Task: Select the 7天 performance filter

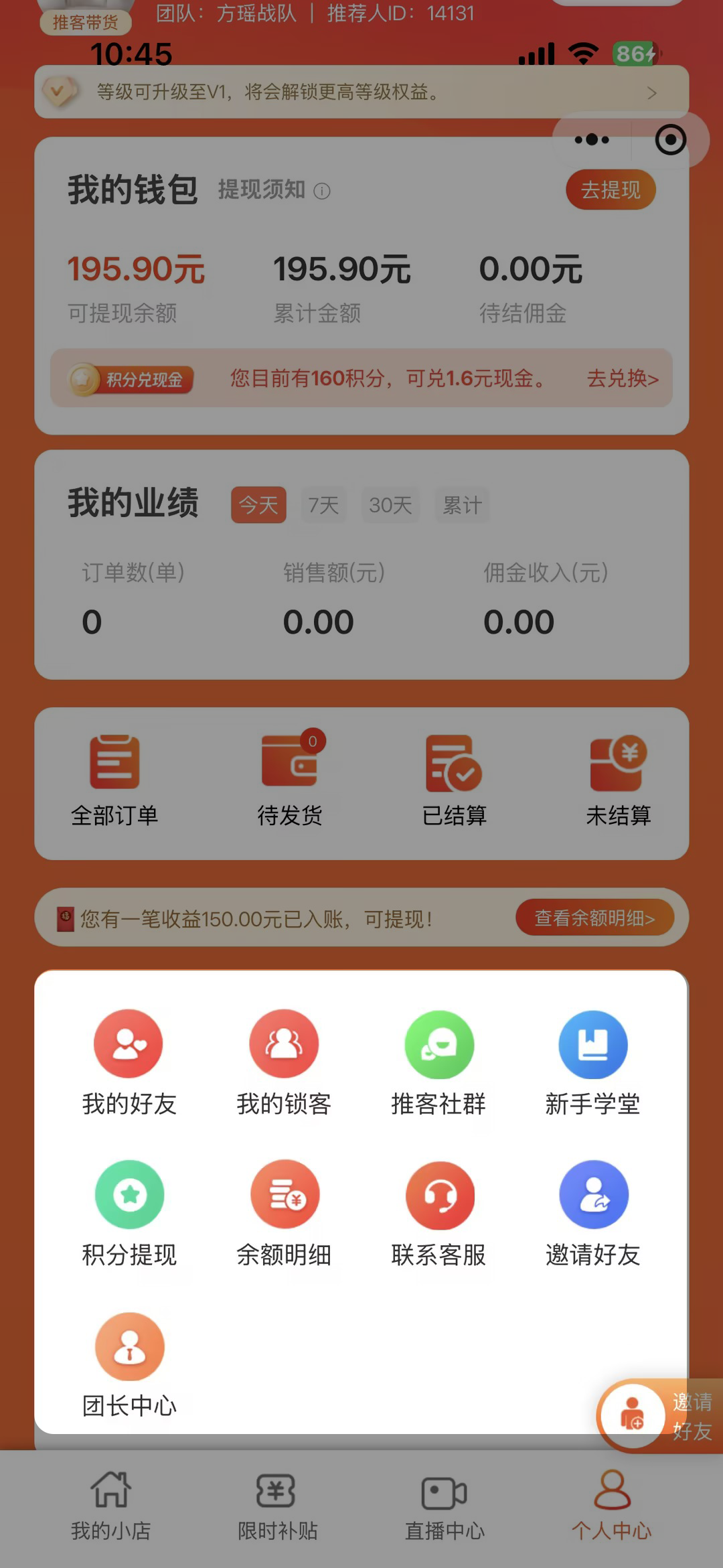Action: 323,505
